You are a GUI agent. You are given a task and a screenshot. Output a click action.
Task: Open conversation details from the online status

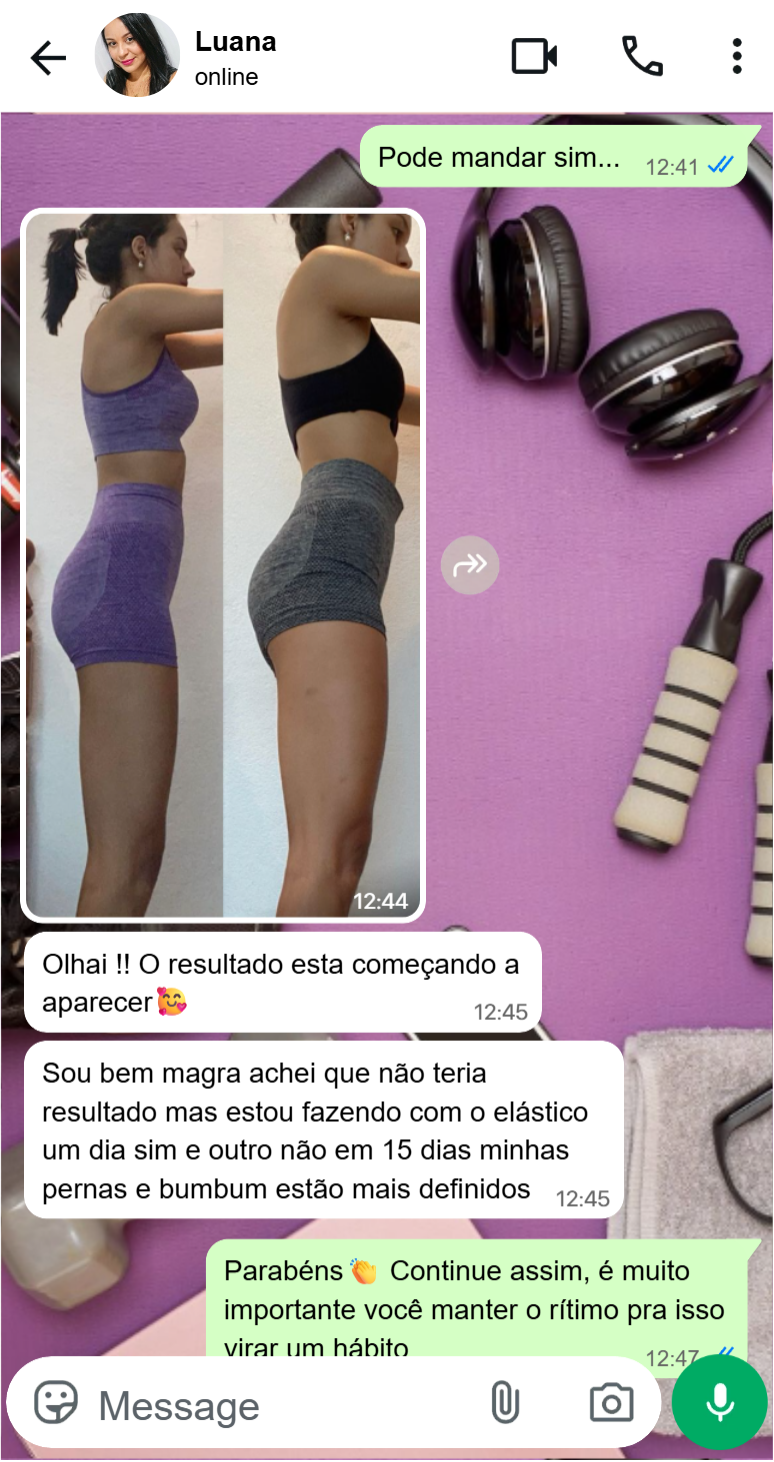224,74
